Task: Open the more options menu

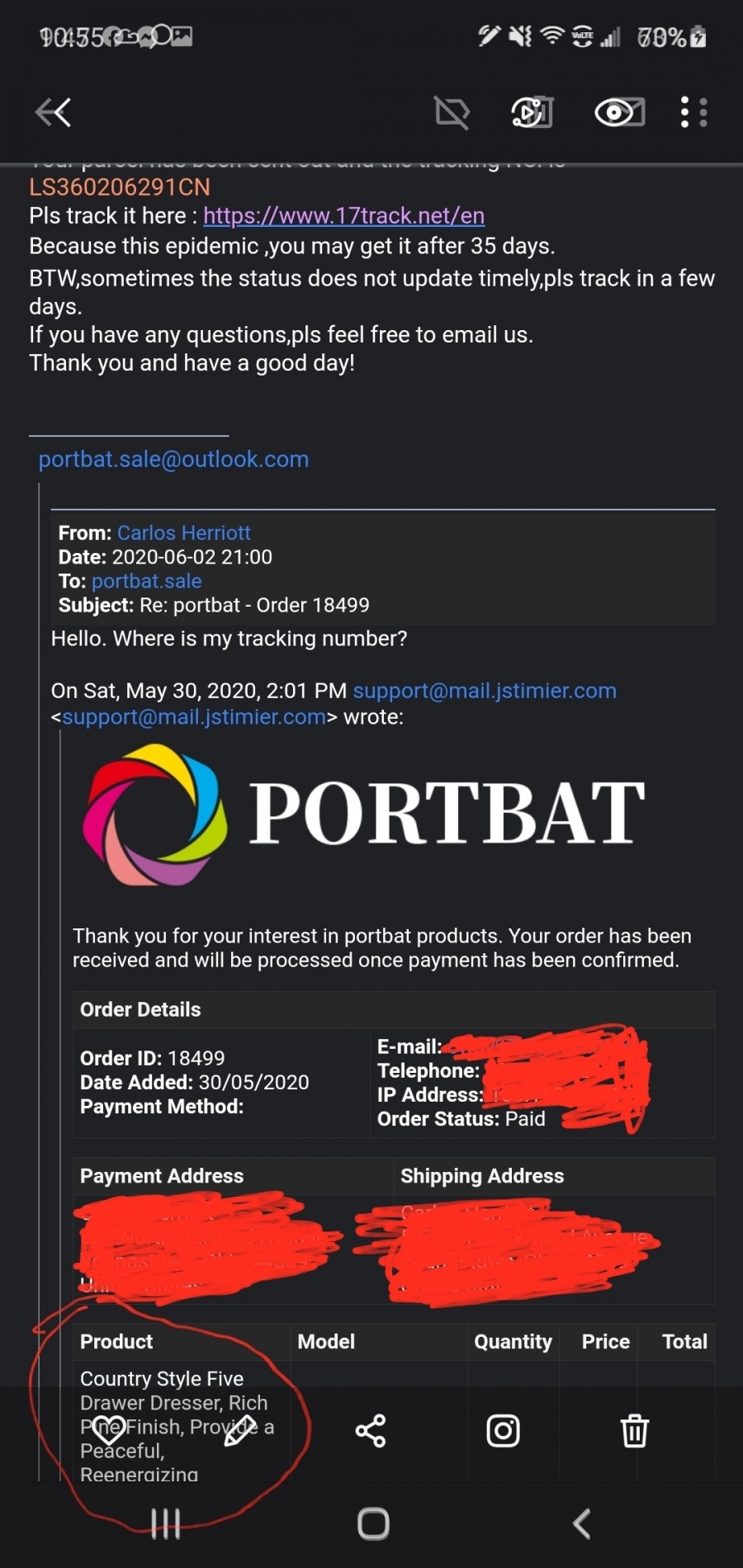Action: pyautogui.click(x=693, y=112)
